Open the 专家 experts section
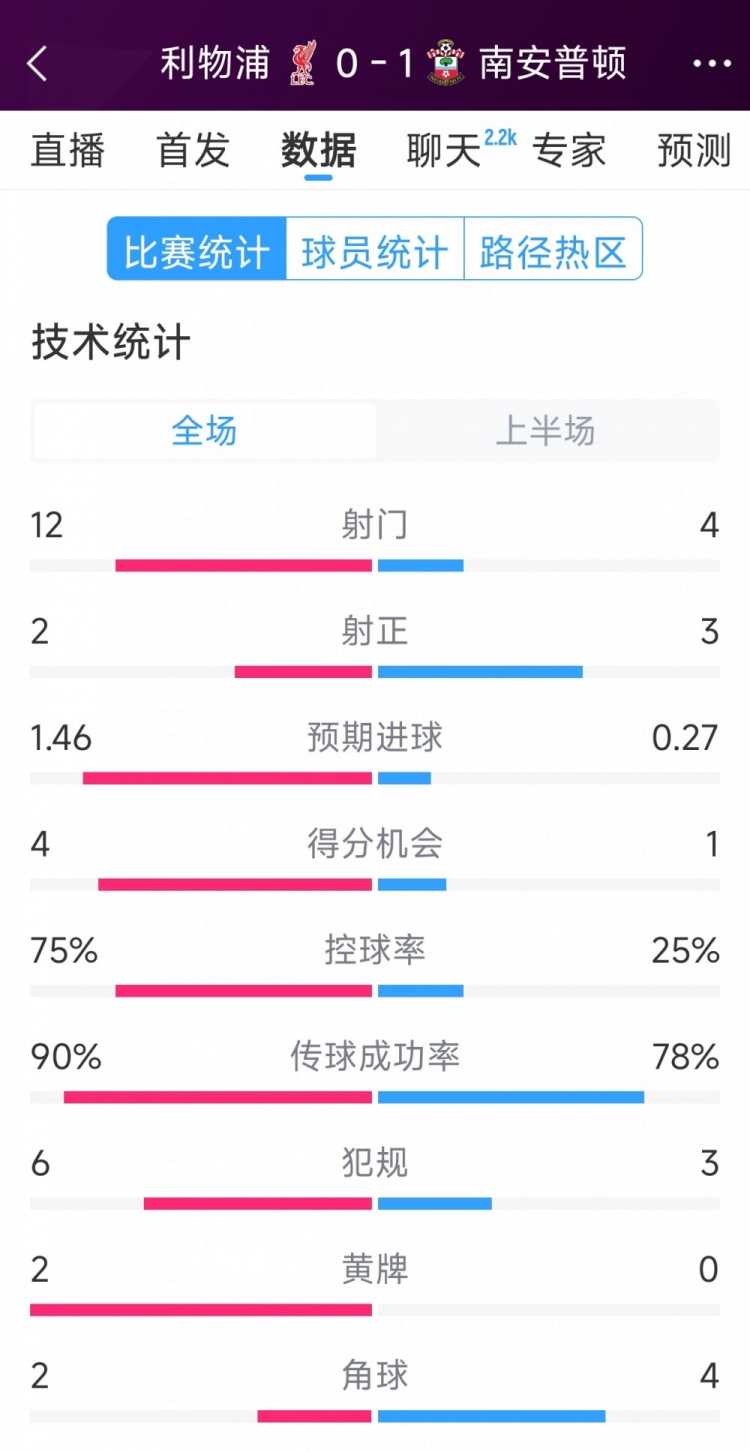750x1452 pixels. pos(570,152)
